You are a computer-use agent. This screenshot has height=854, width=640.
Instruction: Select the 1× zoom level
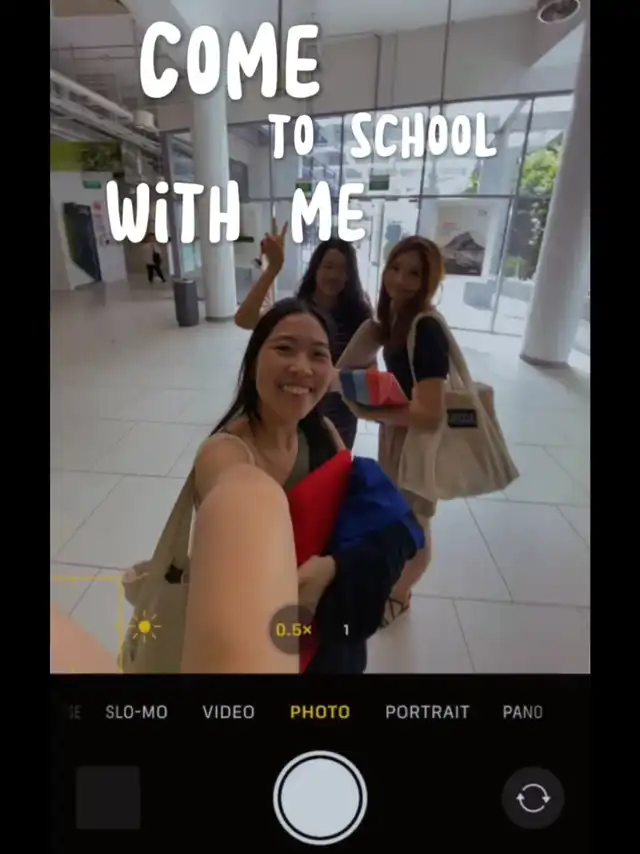tap(346, 630)
